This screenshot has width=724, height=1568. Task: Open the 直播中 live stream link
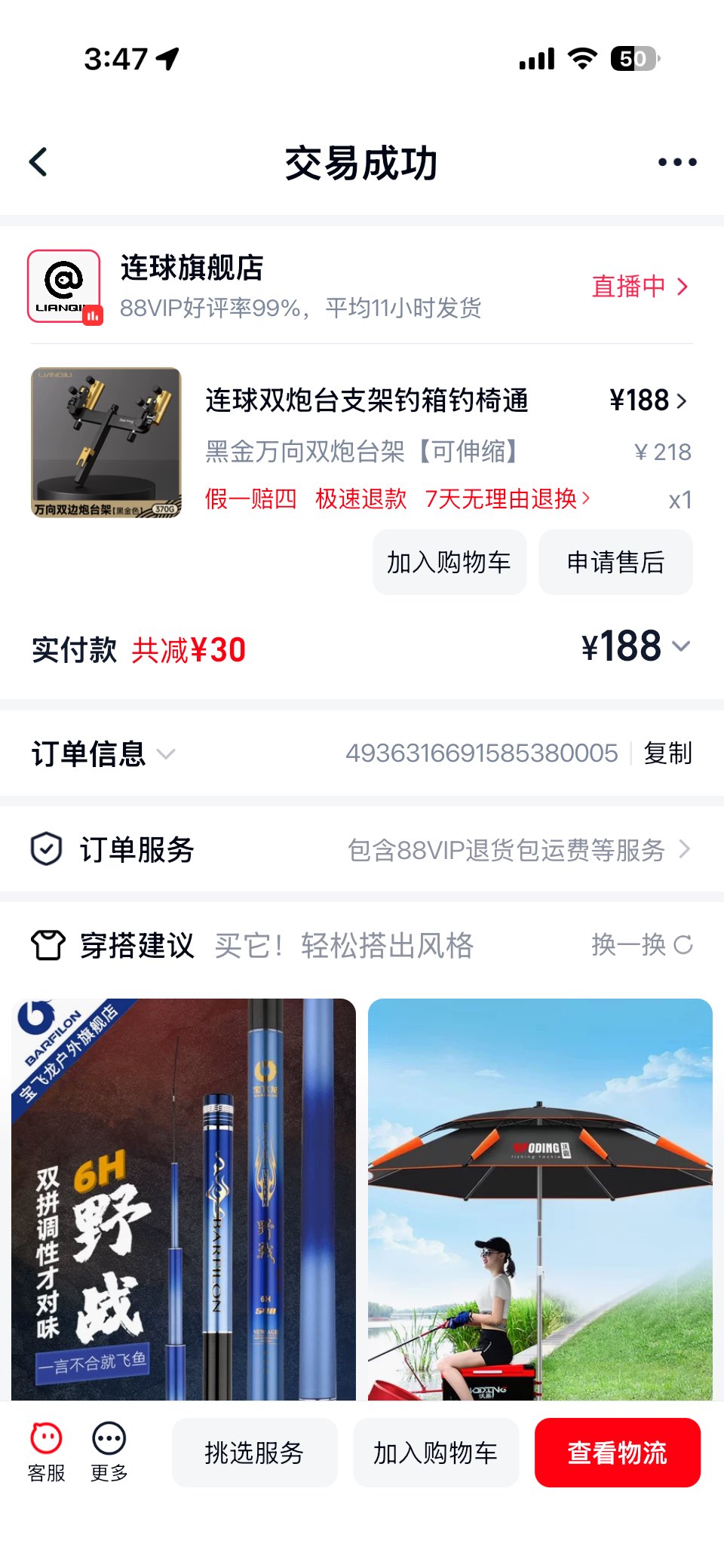pos(640,287)
